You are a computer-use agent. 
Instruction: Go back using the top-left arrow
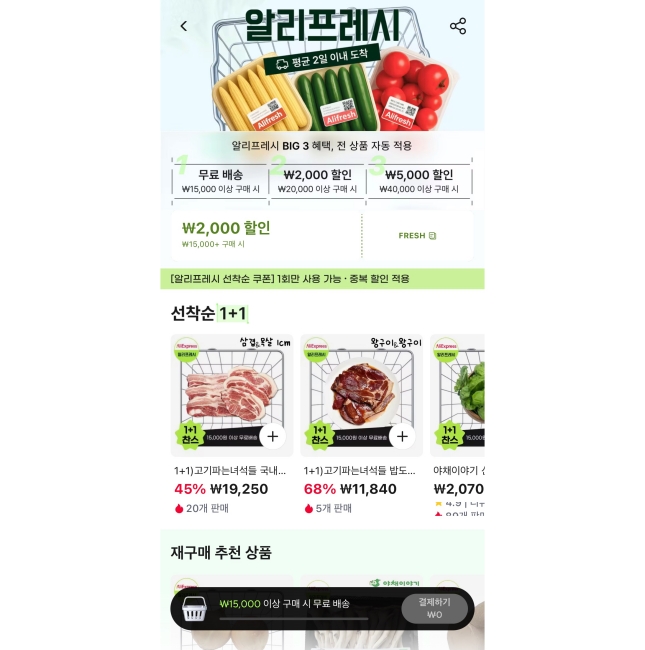tap(183, 26)
